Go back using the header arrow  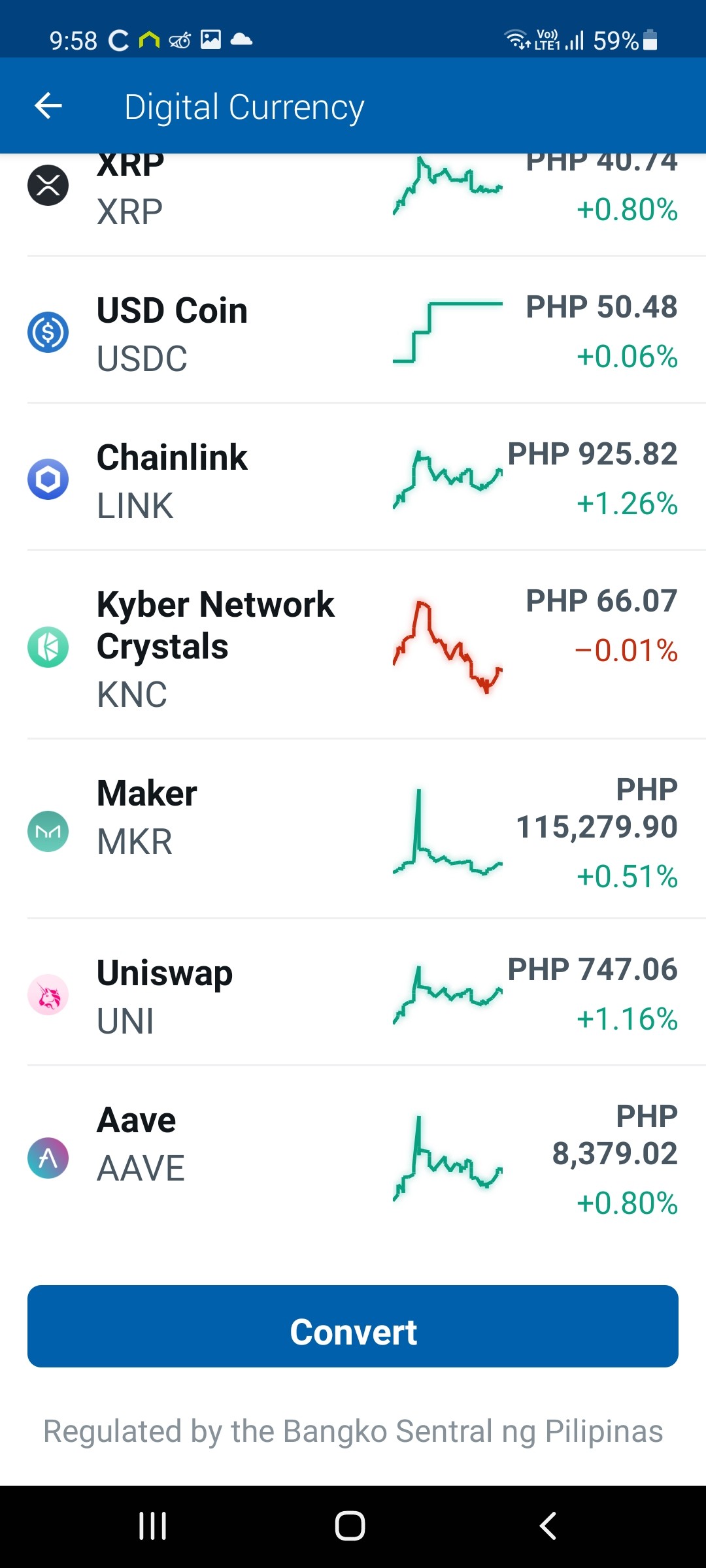click(x=48, y=106)
